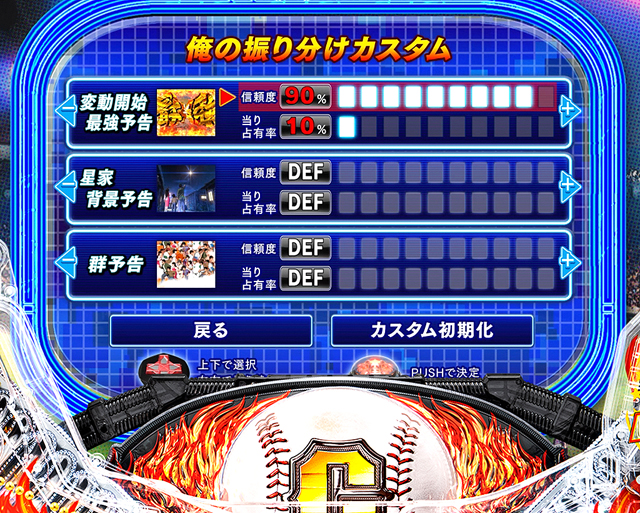Decrease value on 群予告 row

point(68,262)
